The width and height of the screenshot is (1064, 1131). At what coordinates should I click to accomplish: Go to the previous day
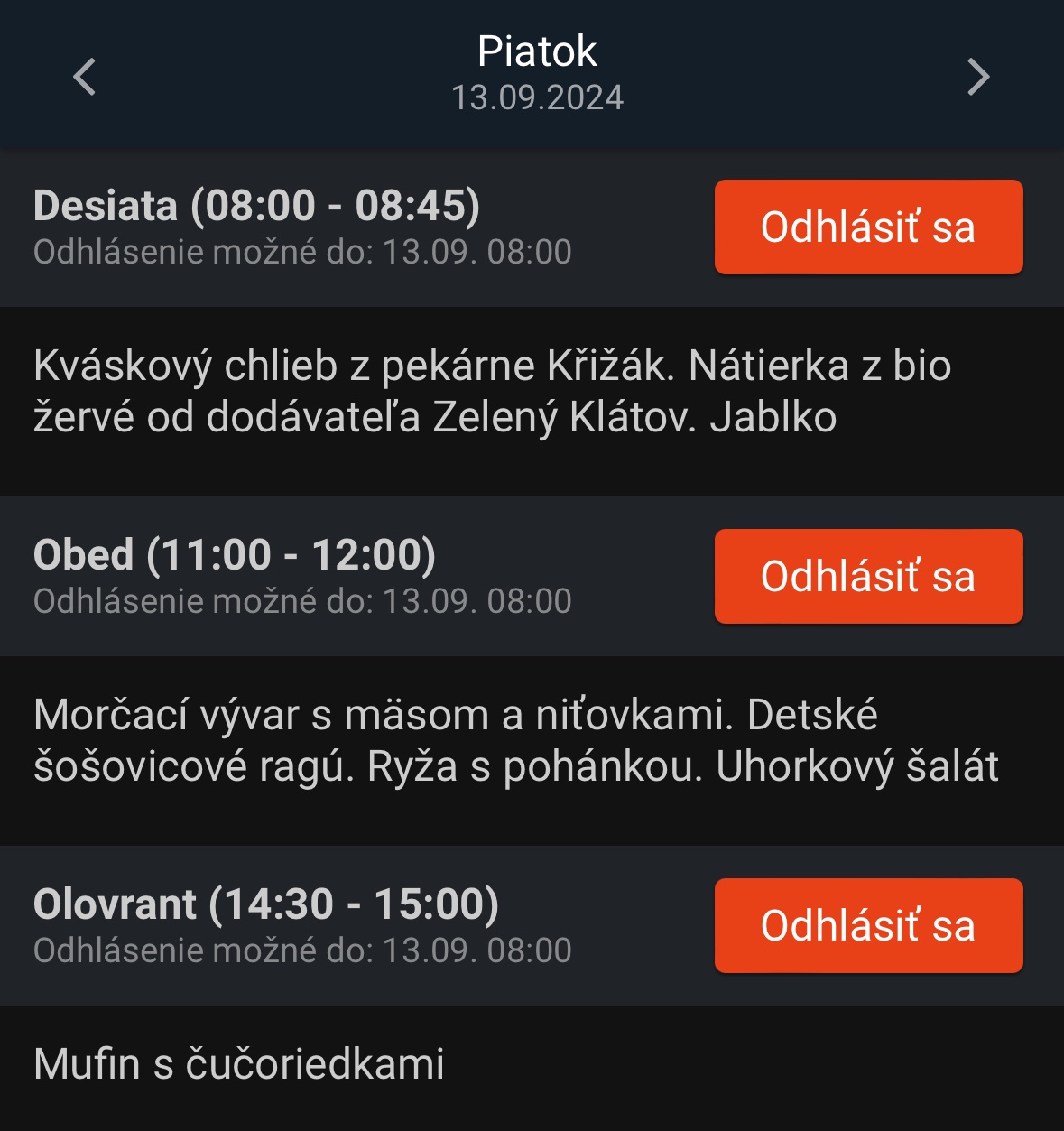(x=85, y=77)
